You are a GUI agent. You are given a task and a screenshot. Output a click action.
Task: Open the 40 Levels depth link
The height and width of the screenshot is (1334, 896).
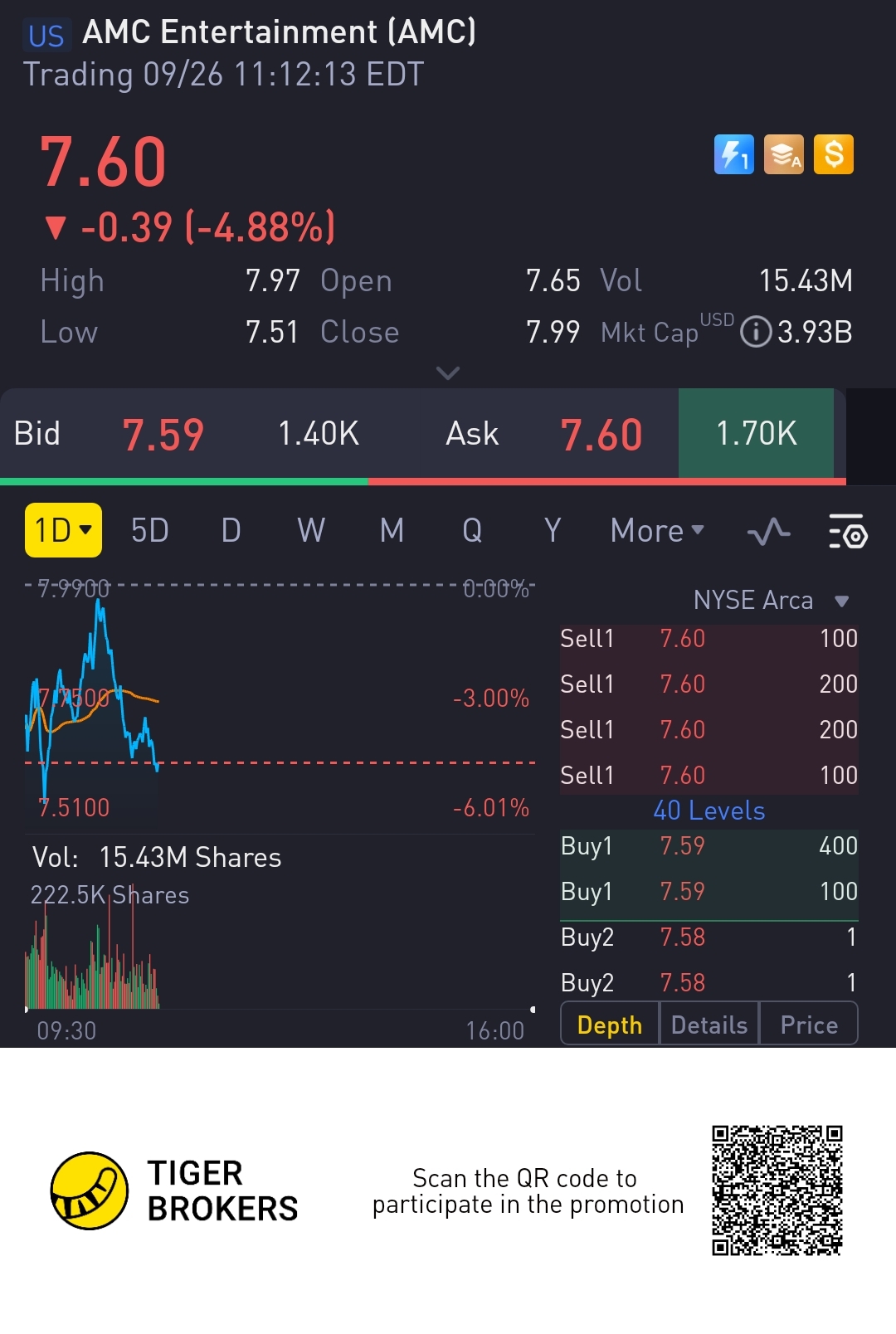pos(709,811)
